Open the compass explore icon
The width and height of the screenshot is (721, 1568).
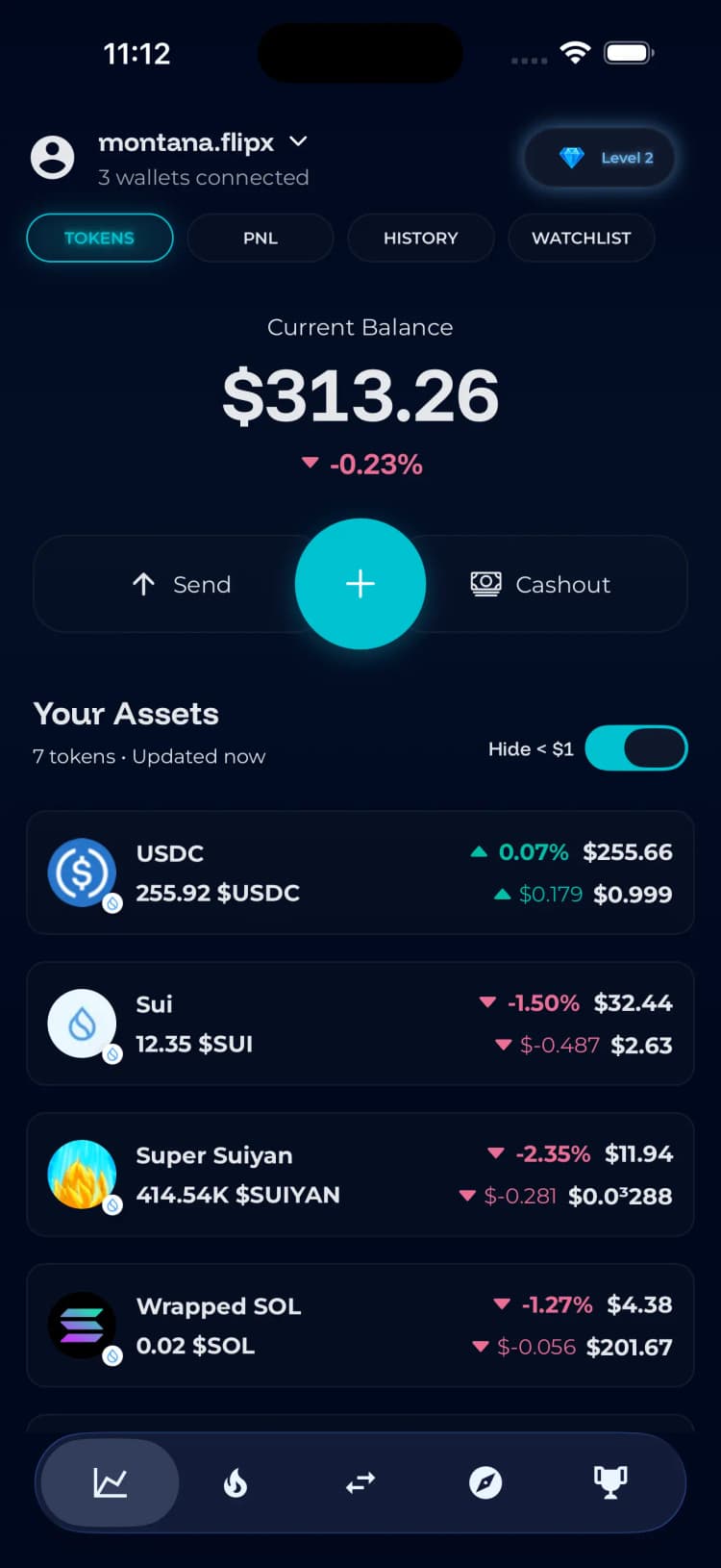[x=485, y=1482]
